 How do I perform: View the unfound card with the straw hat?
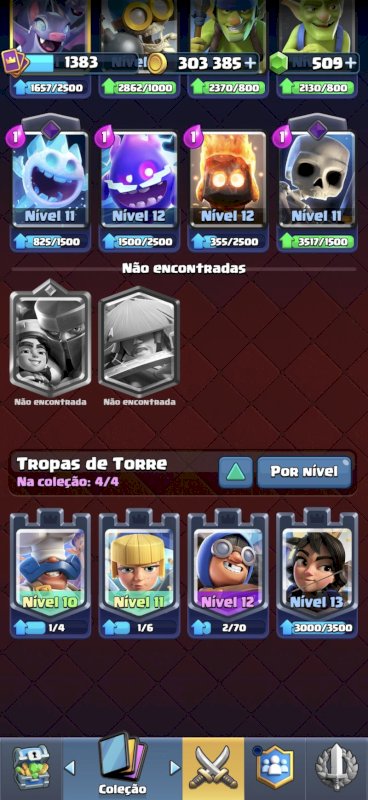pos(139,341)
